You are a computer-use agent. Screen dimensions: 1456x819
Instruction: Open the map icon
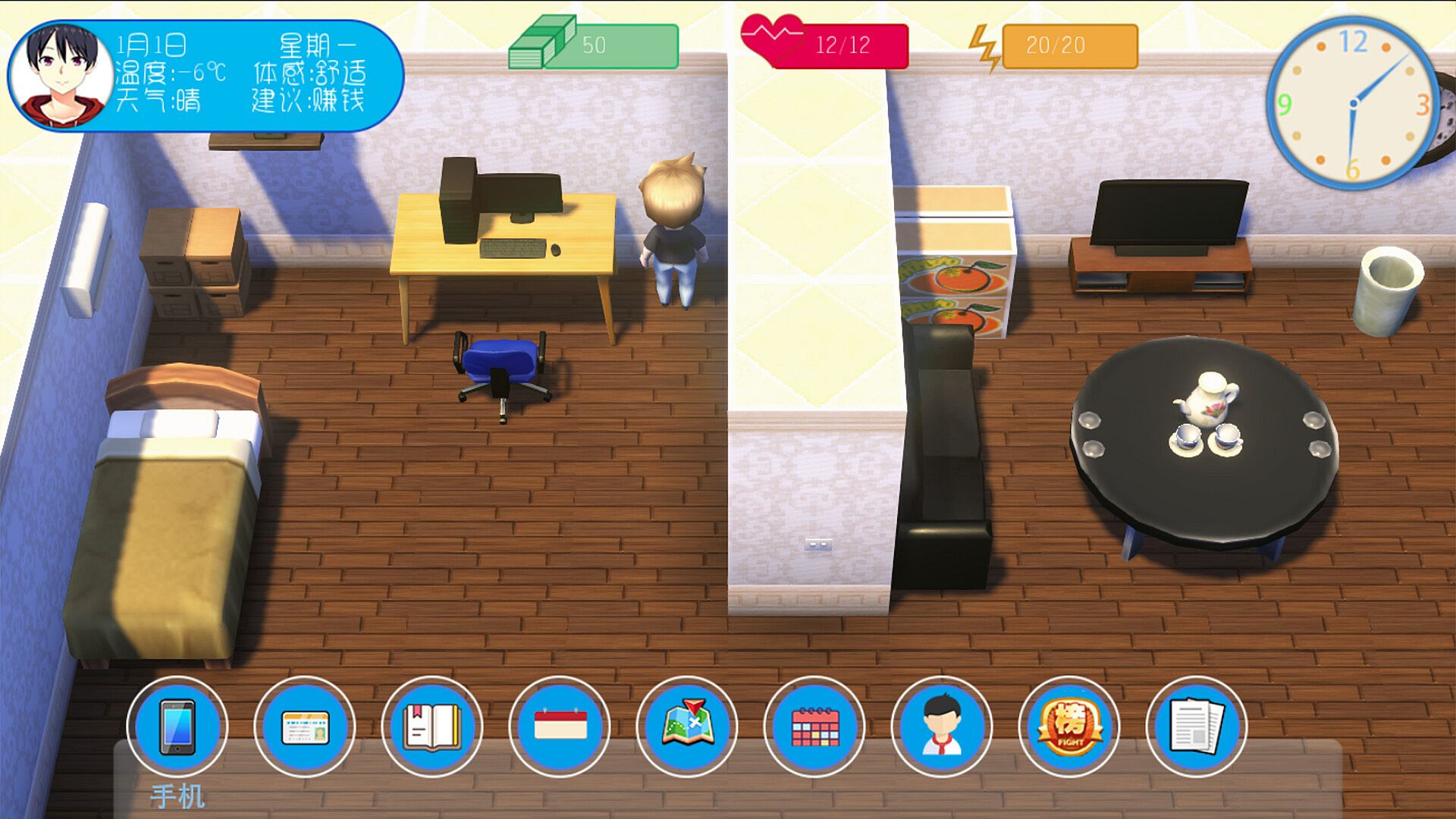[x=687, y=726]
